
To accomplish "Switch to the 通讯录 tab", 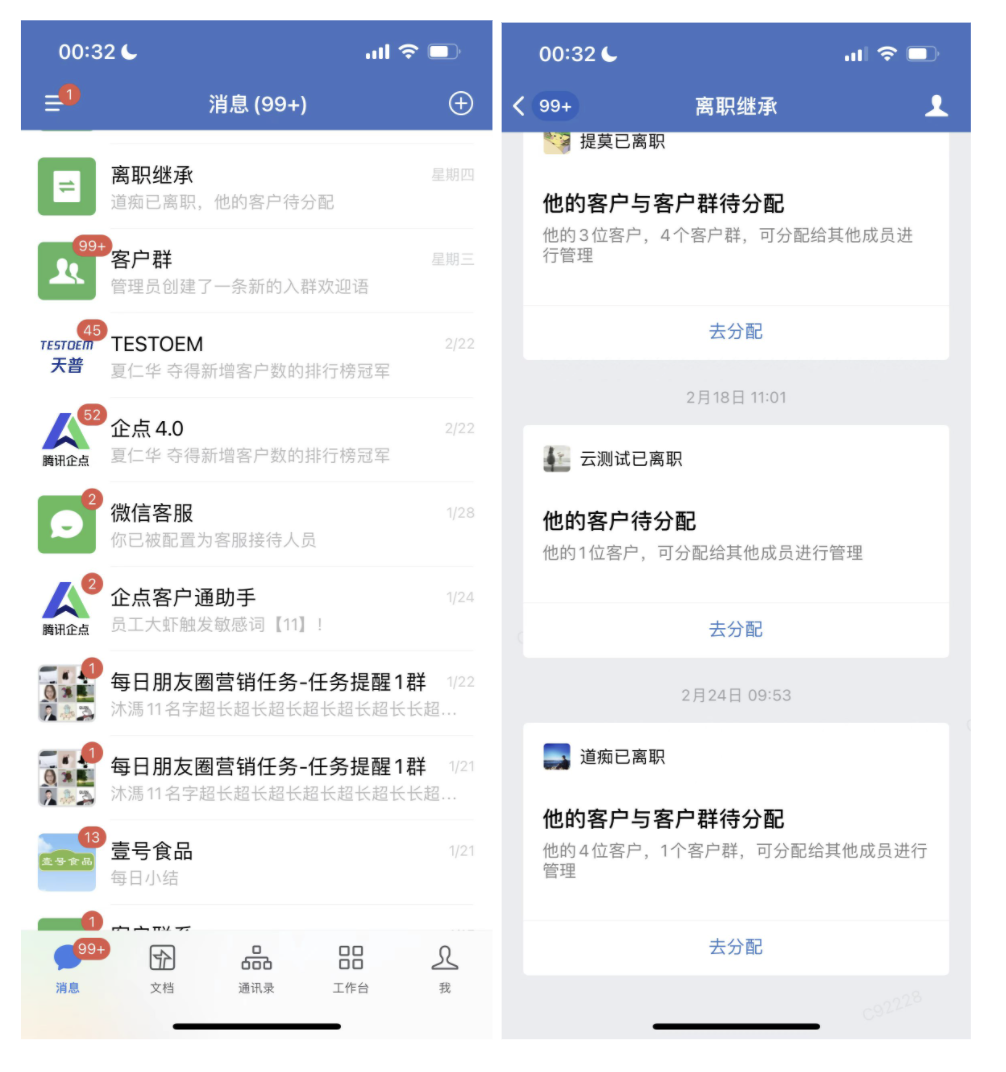I will (256, 969).
